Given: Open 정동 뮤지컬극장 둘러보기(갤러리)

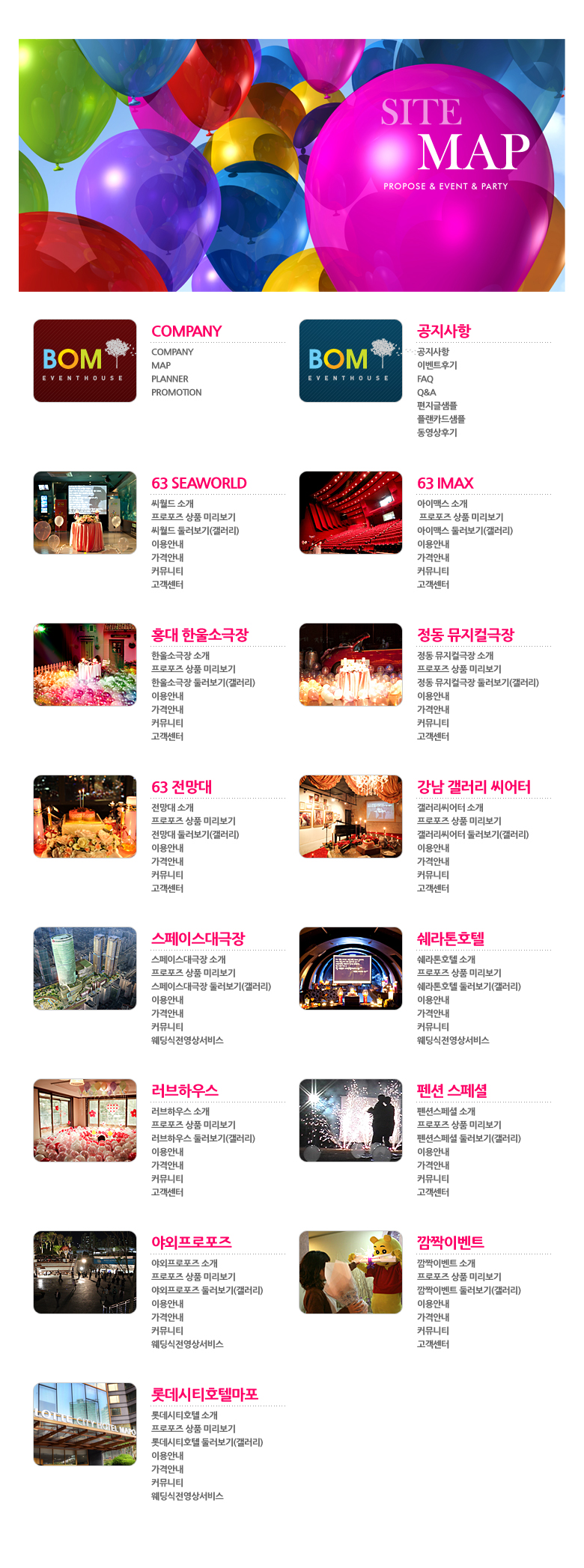Looking at the screenshot, I should click(478, 683).
